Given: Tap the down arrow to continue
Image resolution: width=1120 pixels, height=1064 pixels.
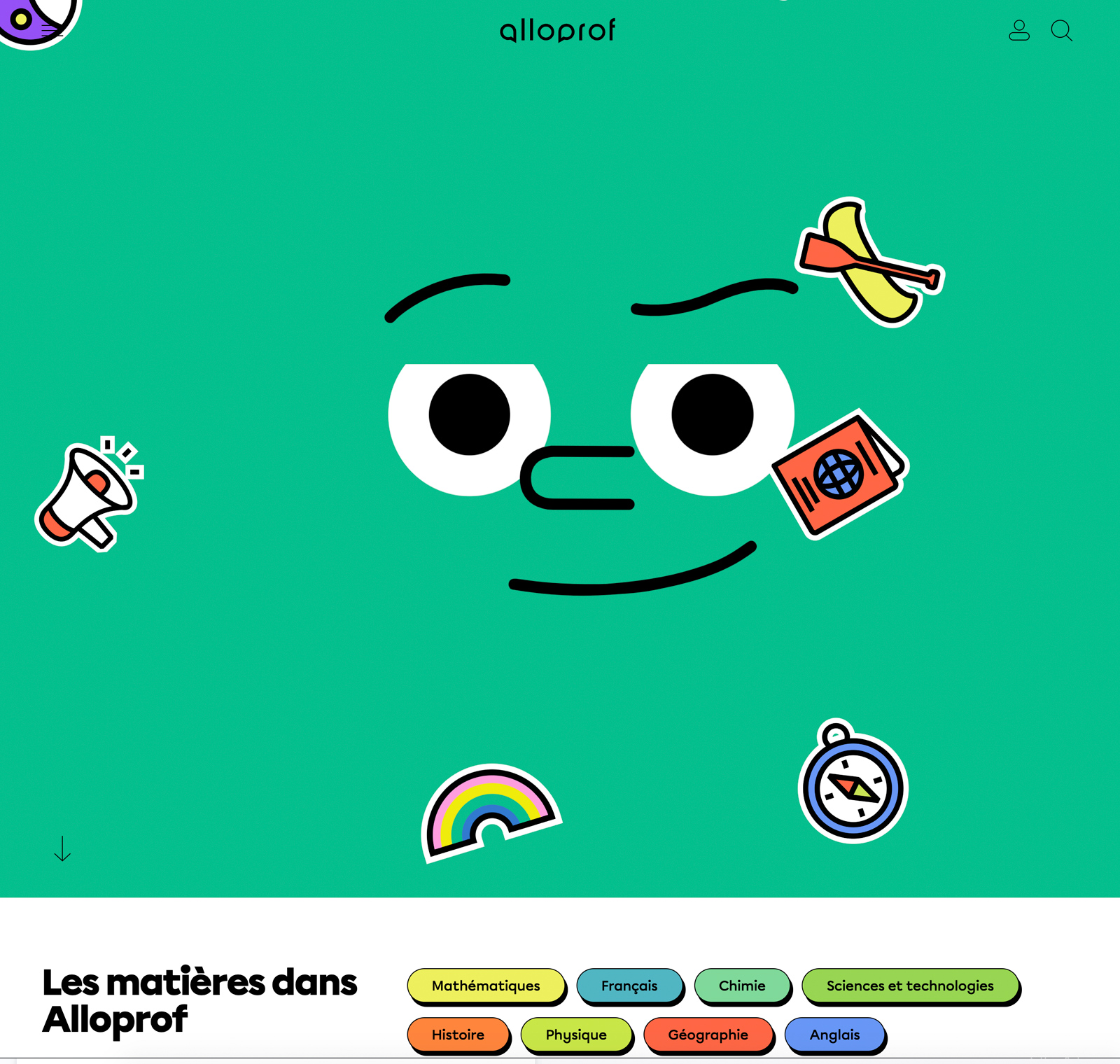Looking at the screenshot, I should (x=62, y=848).
